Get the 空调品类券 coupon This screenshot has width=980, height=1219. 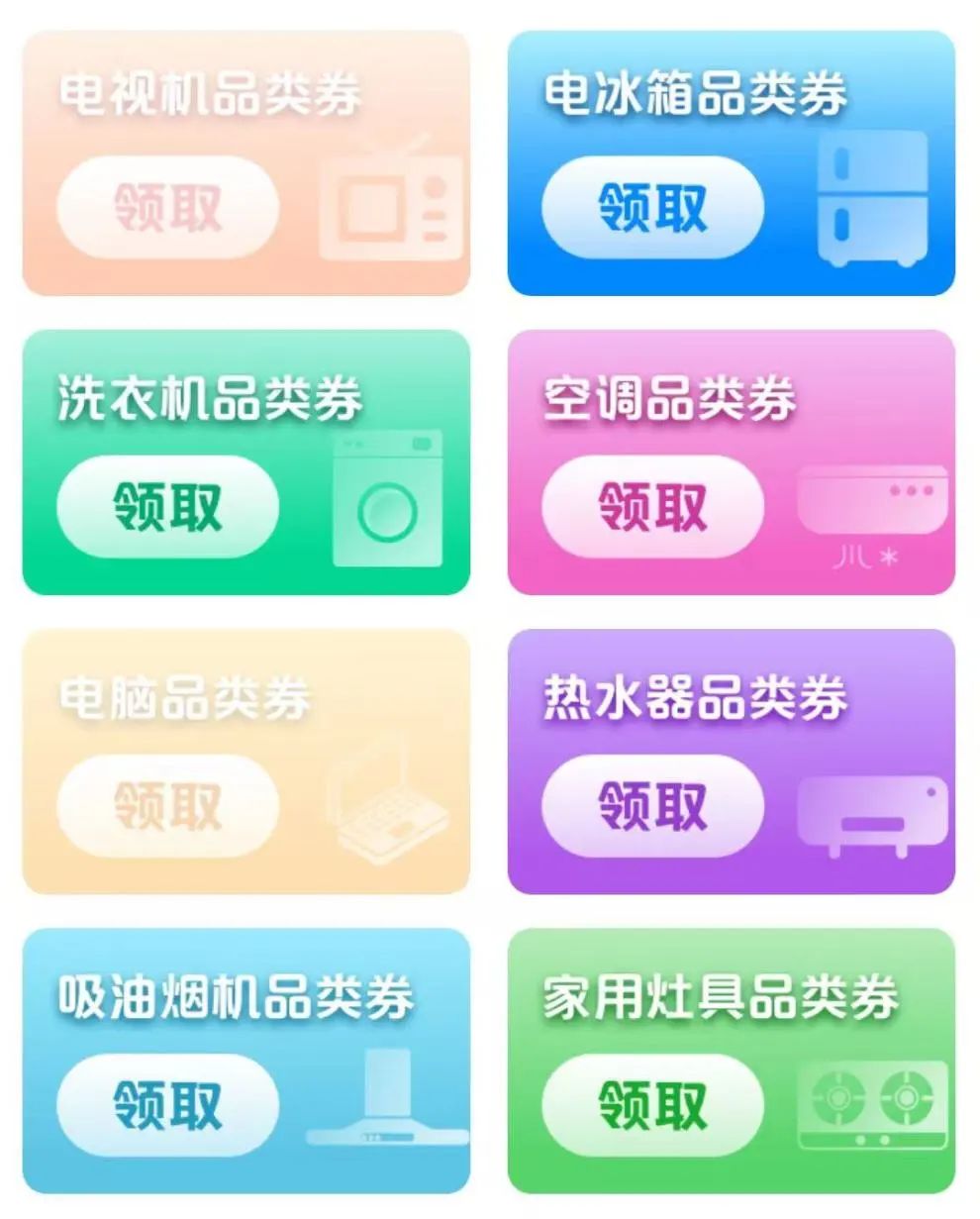click(652, 507)
